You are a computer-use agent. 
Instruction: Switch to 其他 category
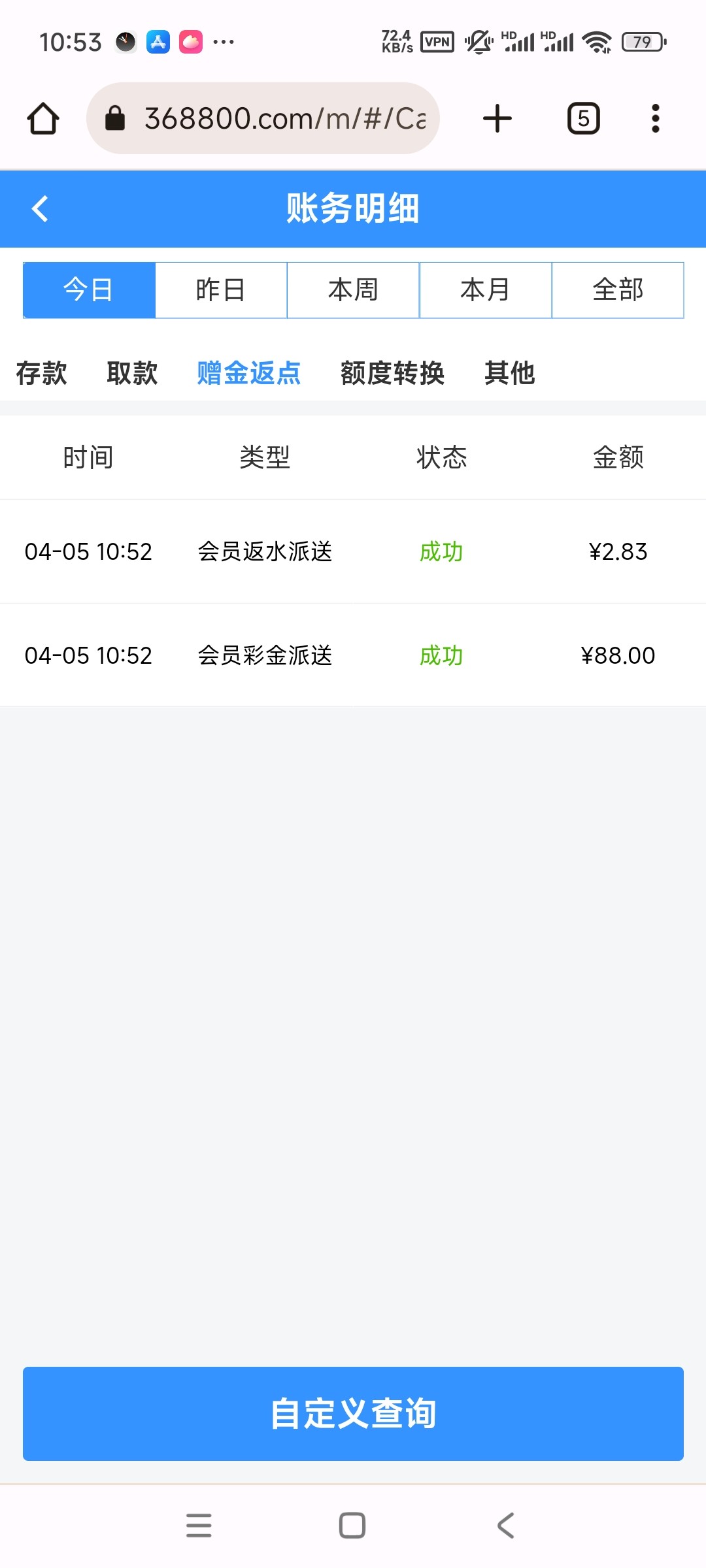(510, 373)
